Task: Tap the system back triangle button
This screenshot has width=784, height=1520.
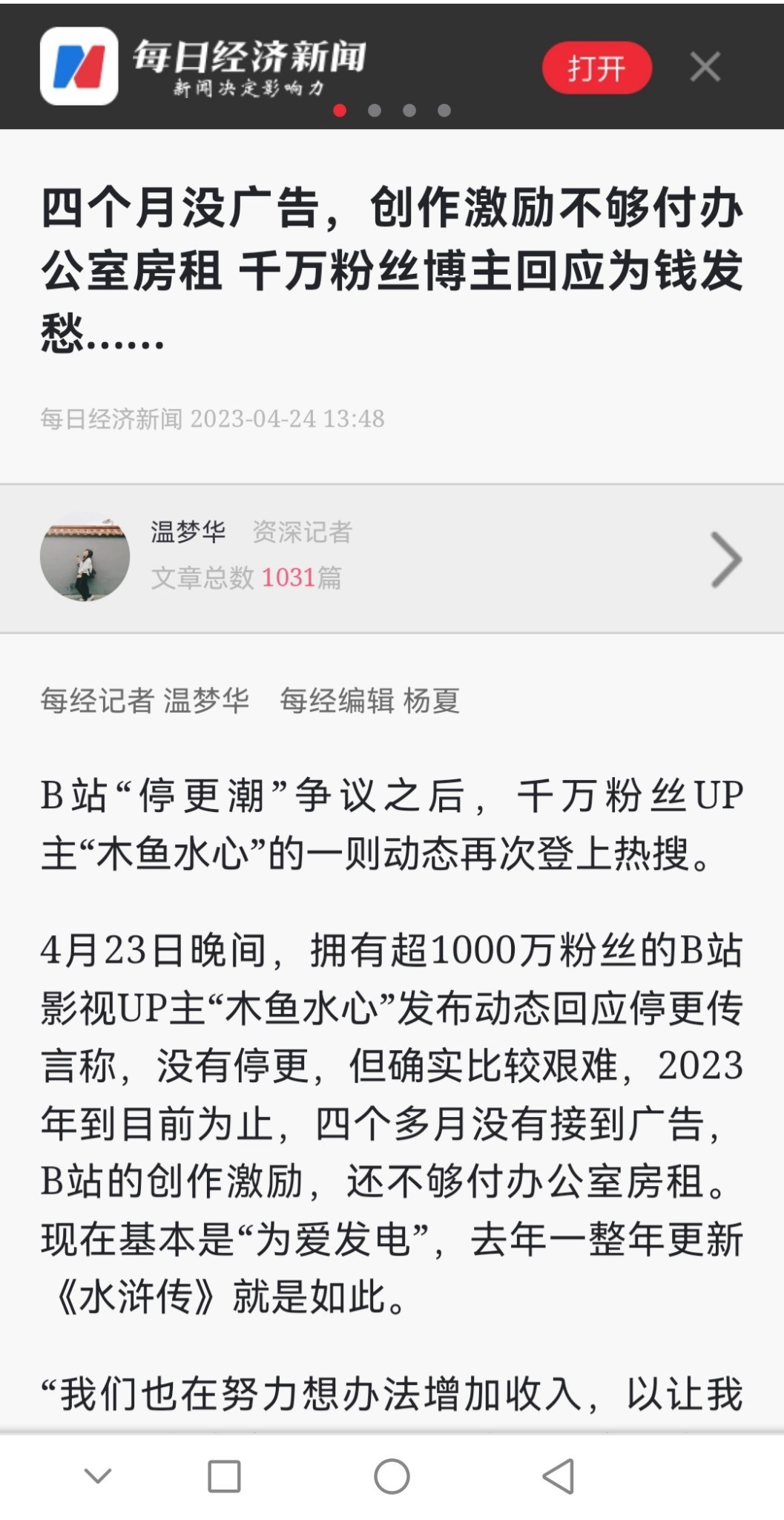Action: tap(559, 1475)
